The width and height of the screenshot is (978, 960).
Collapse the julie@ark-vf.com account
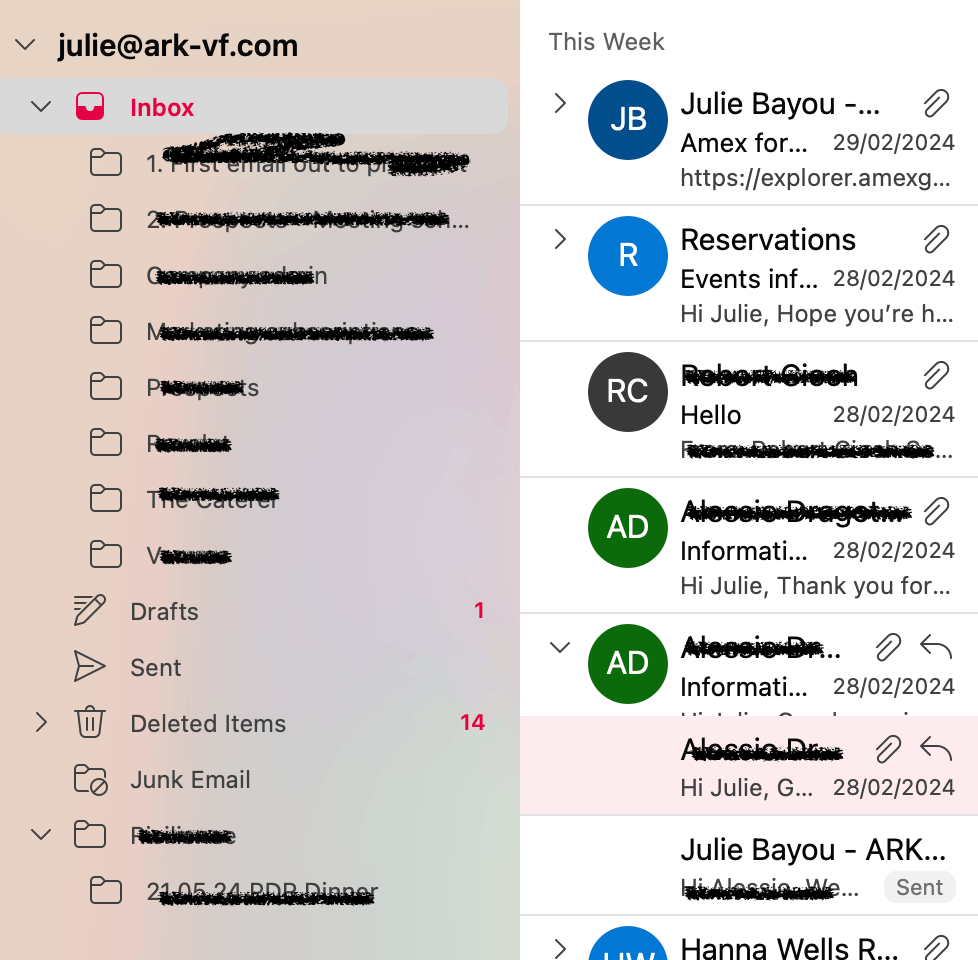[27, 45]
